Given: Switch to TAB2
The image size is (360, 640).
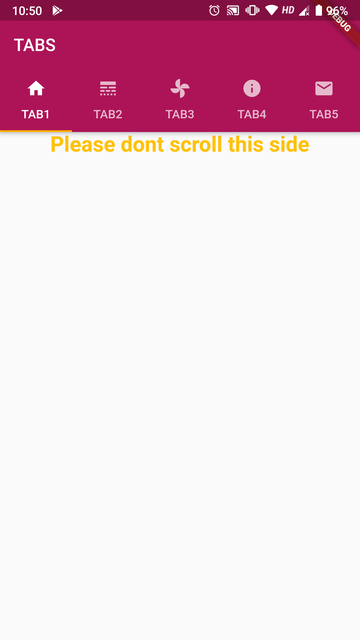Looking at the screenshot, I should (x=108, y=100).
